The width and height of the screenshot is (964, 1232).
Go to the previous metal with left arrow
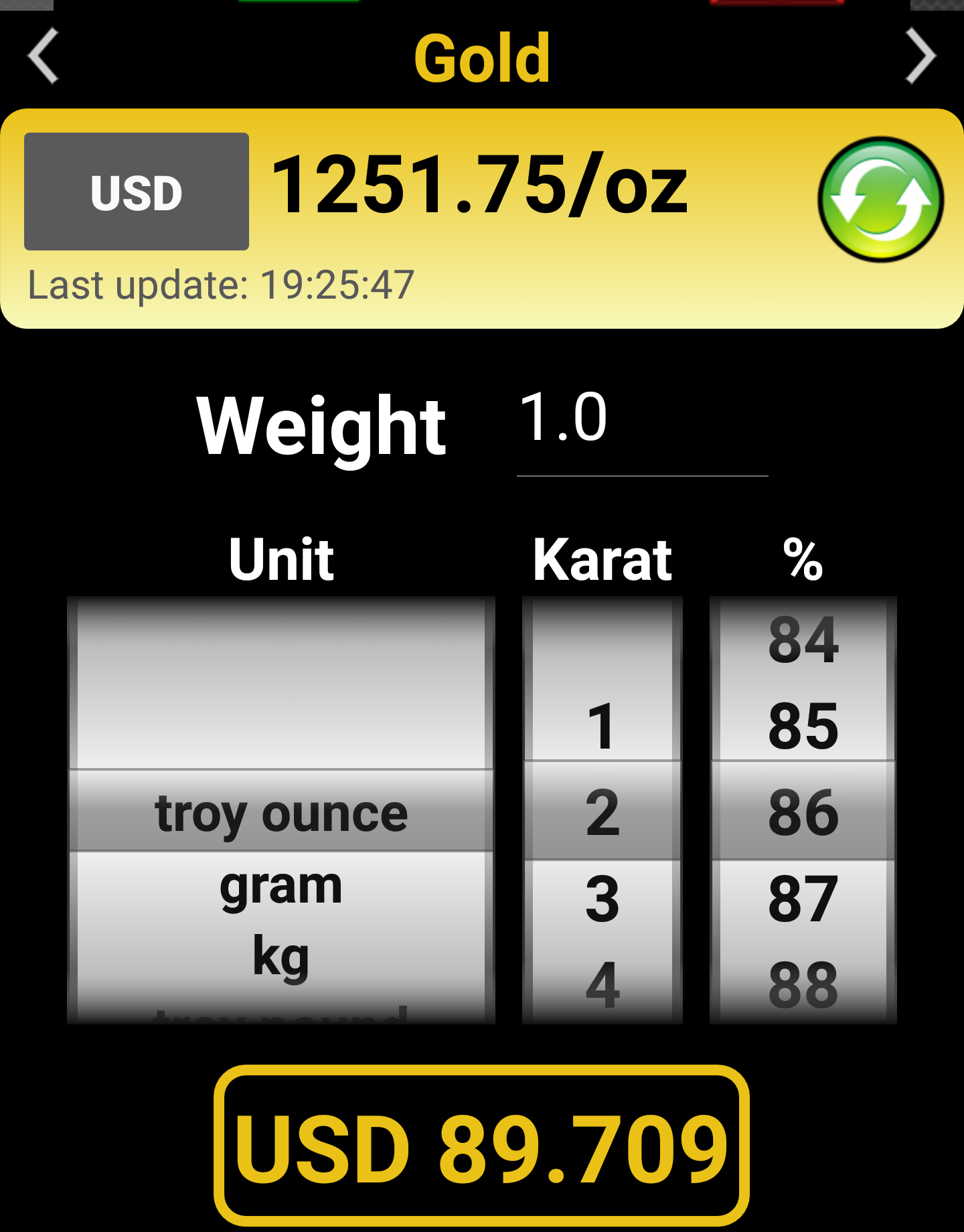[x=44, y=56]
